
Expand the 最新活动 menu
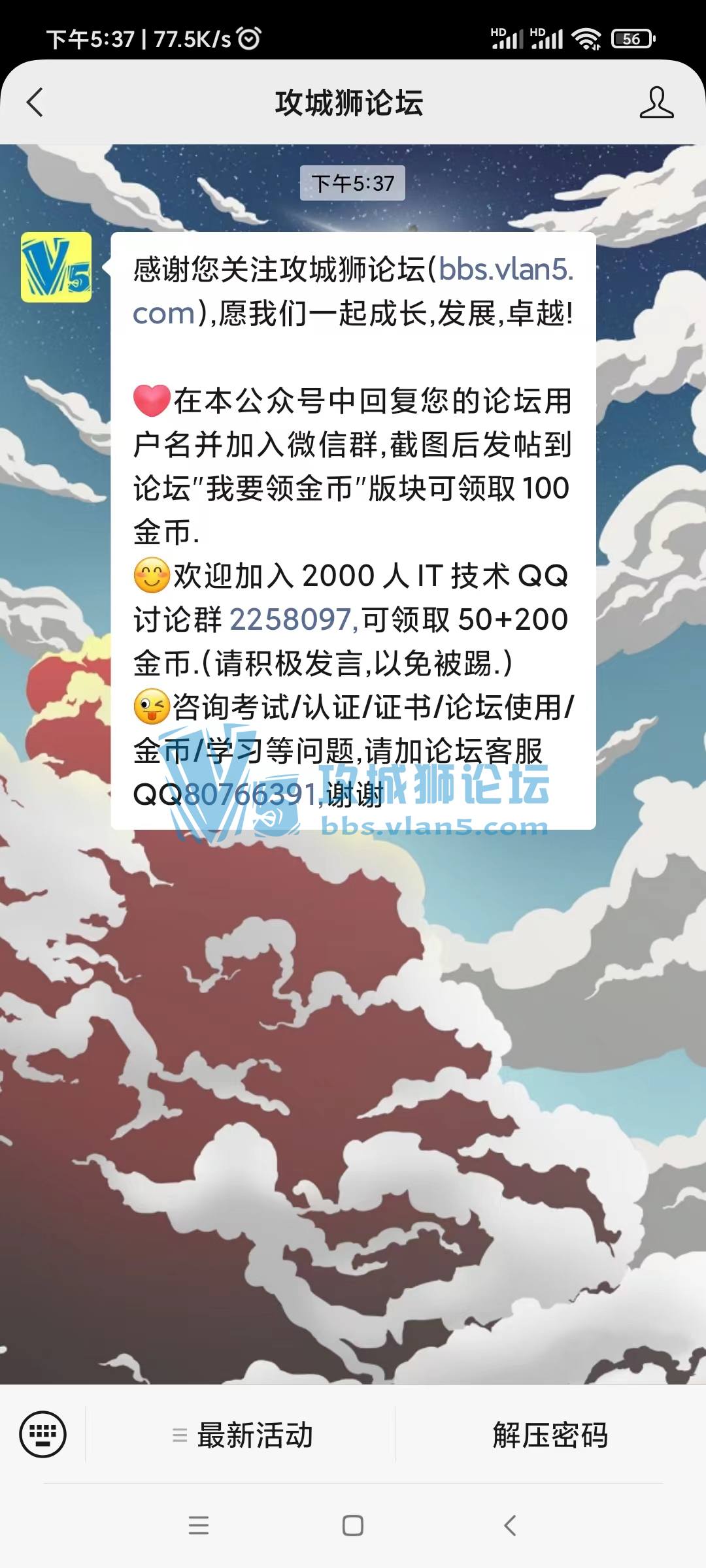pyautogui.click(x=242, y=1435)
